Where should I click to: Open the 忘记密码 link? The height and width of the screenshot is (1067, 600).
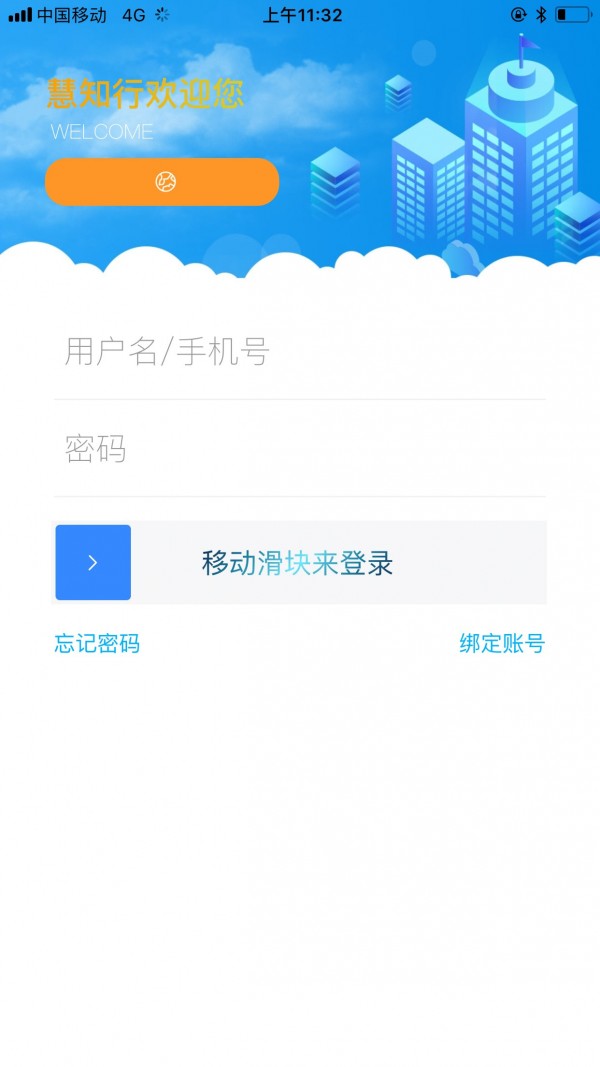(x=97, y=644)
